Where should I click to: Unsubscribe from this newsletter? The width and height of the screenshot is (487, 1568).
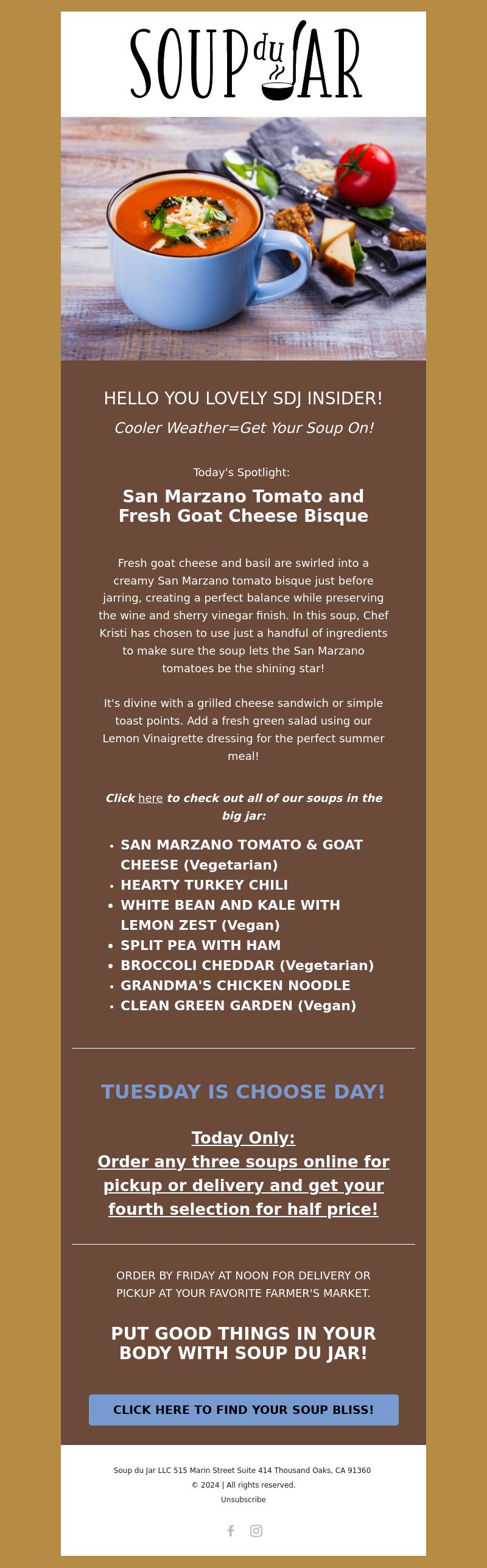pos(243,1499)
